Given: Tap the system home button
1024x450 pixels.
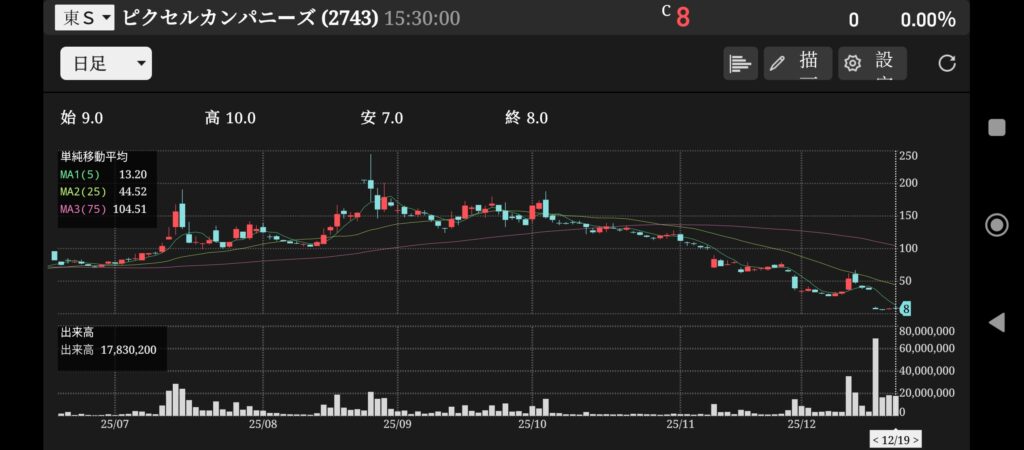Looking at the screenshot, I should (996, 224).
